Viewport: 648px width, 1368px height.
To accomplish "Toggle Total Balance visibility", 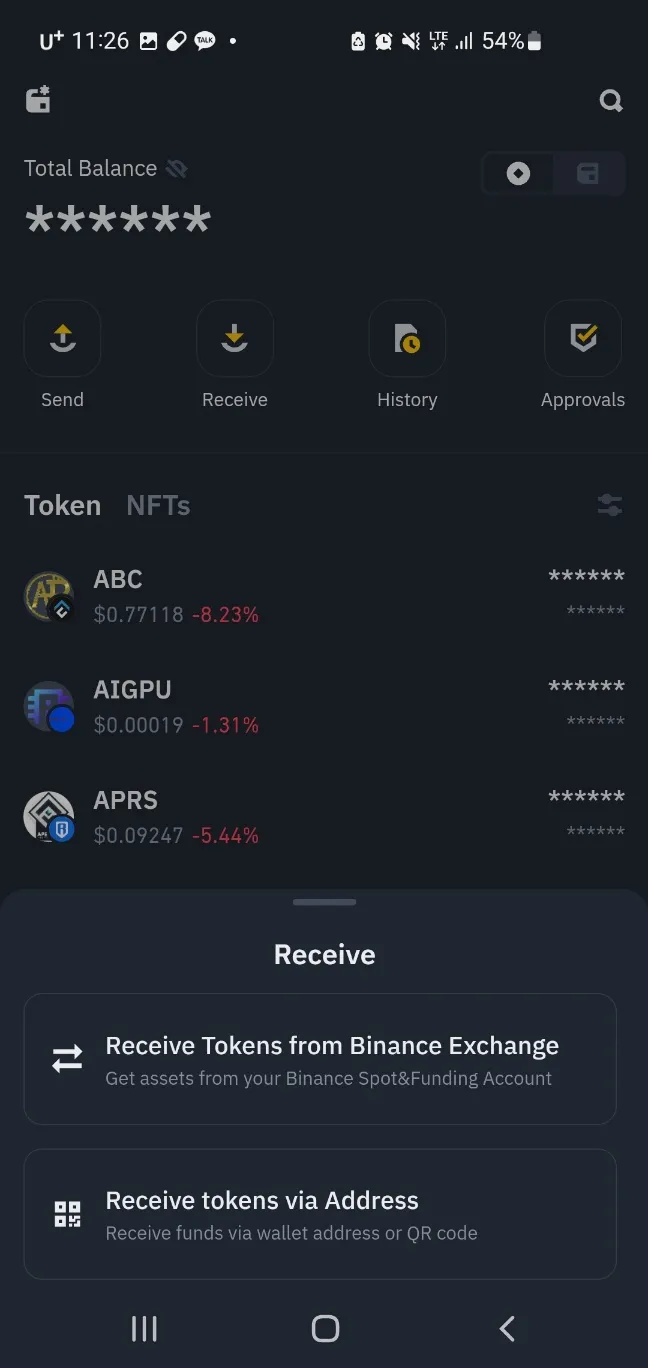I will coord(177,169).
